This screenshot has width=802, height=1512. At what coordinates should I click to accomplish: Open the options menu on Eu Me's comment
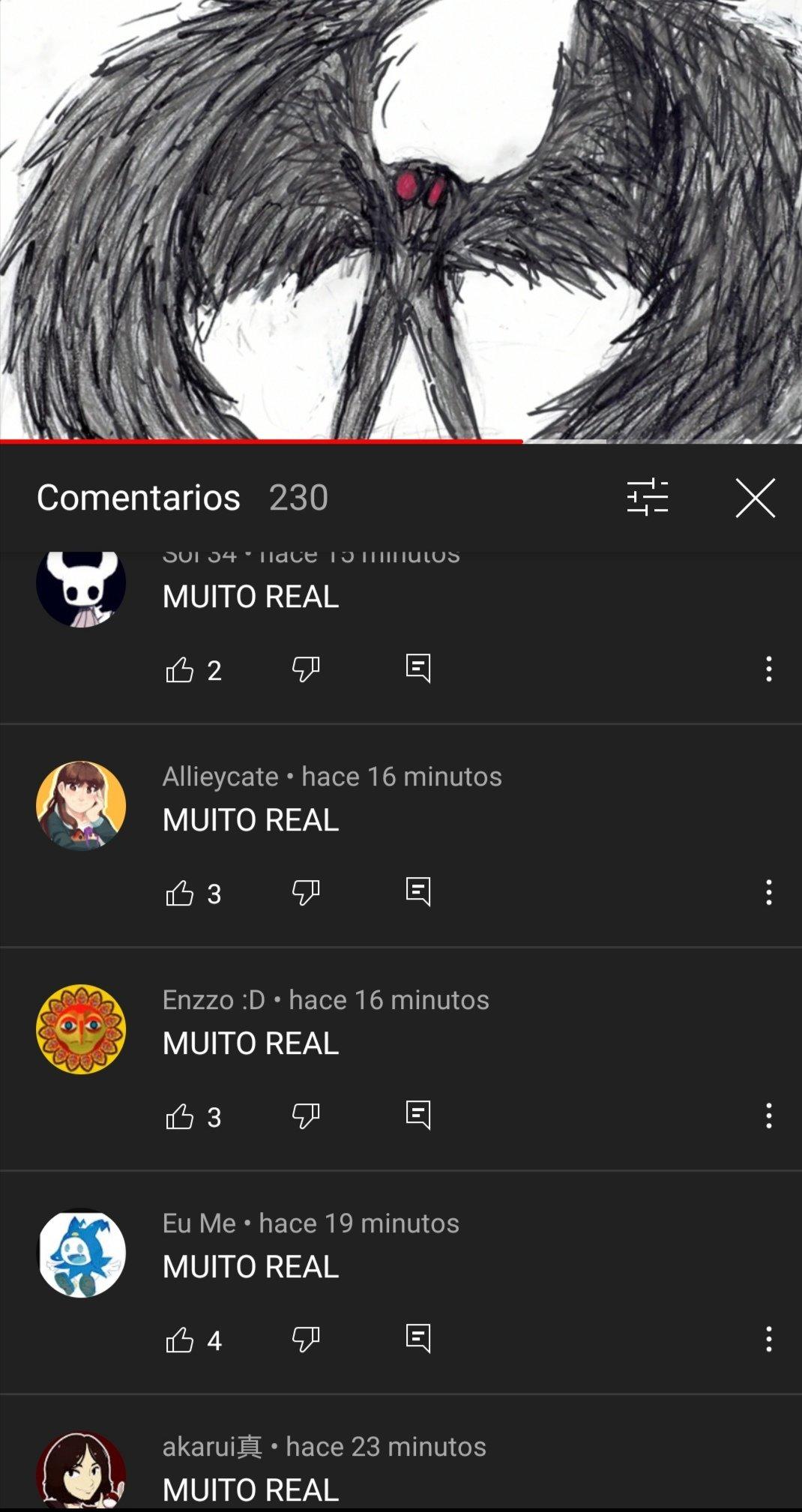(768, 1339)
